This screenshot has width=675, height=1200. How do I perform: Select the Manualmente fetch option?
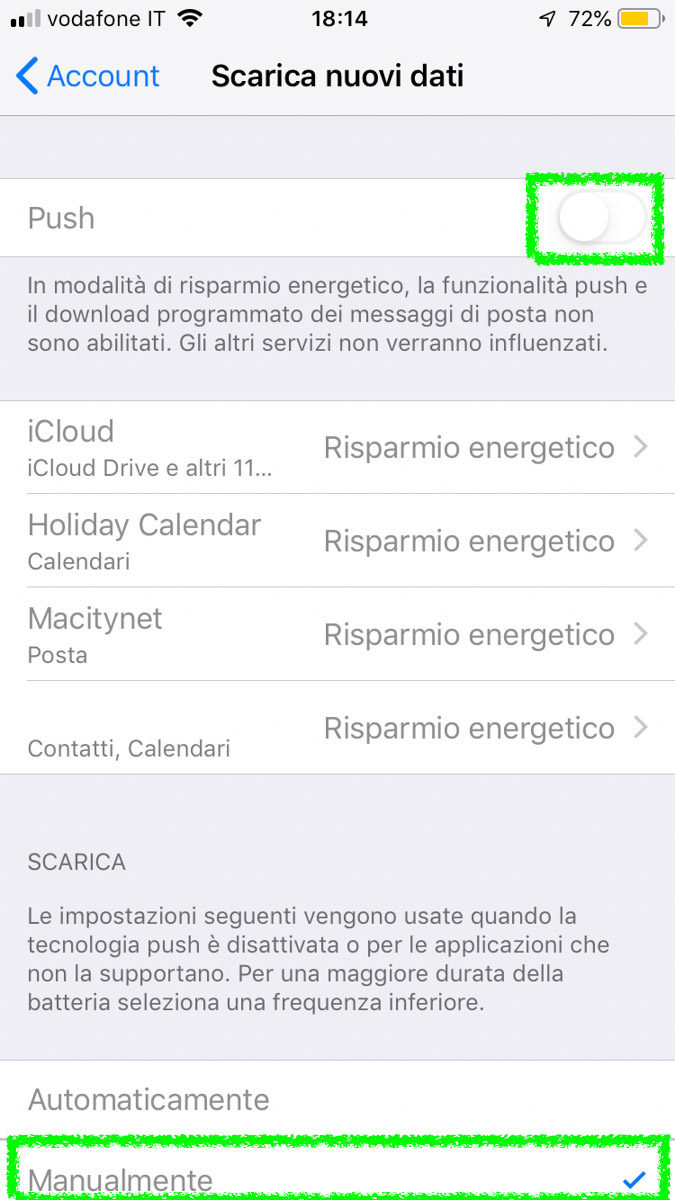pyautogui.click(x=337, y=1180)
